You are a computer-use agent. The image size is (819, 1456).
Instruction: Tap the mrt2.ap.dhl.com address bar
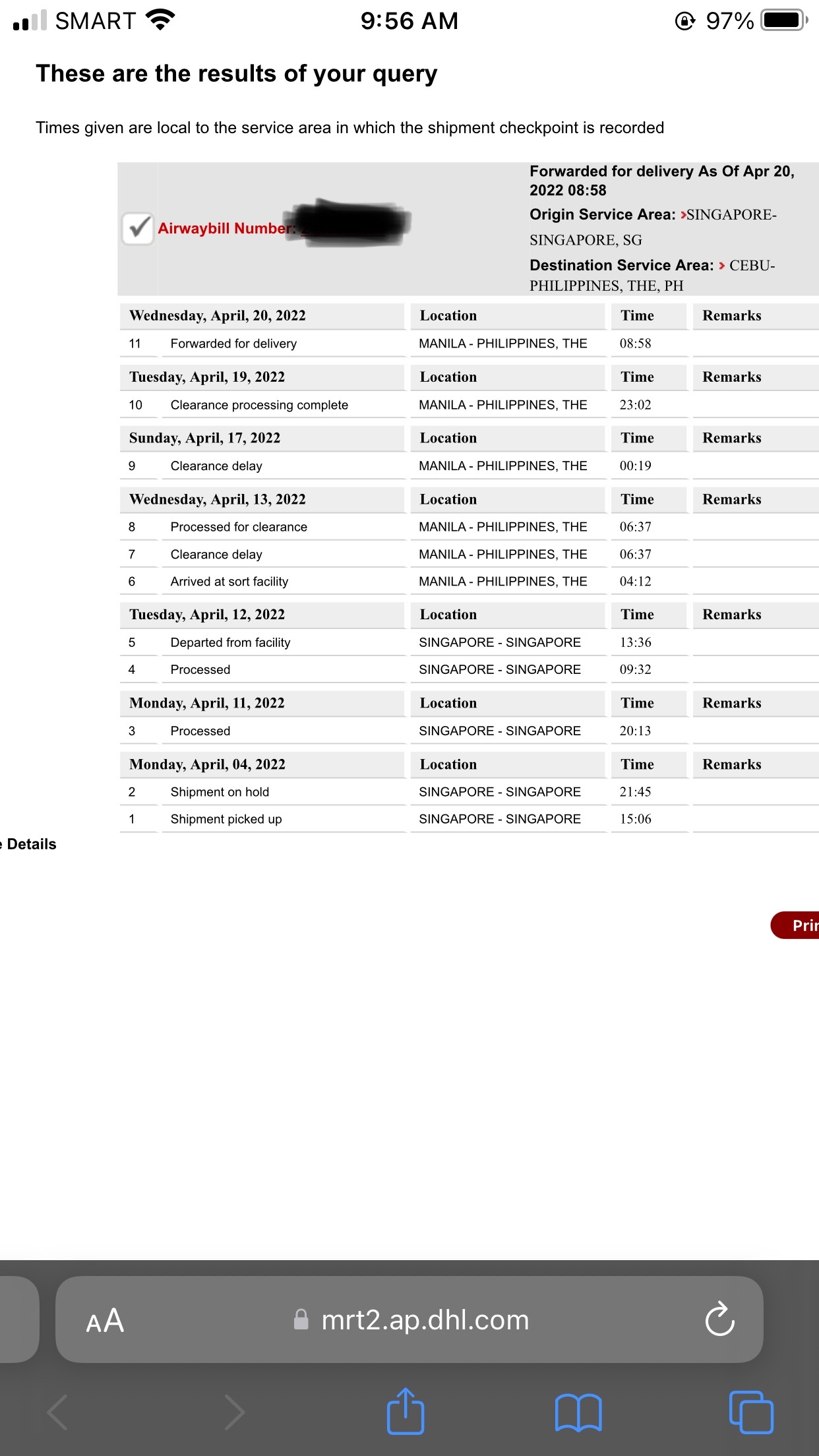(x=409, y=1320)
